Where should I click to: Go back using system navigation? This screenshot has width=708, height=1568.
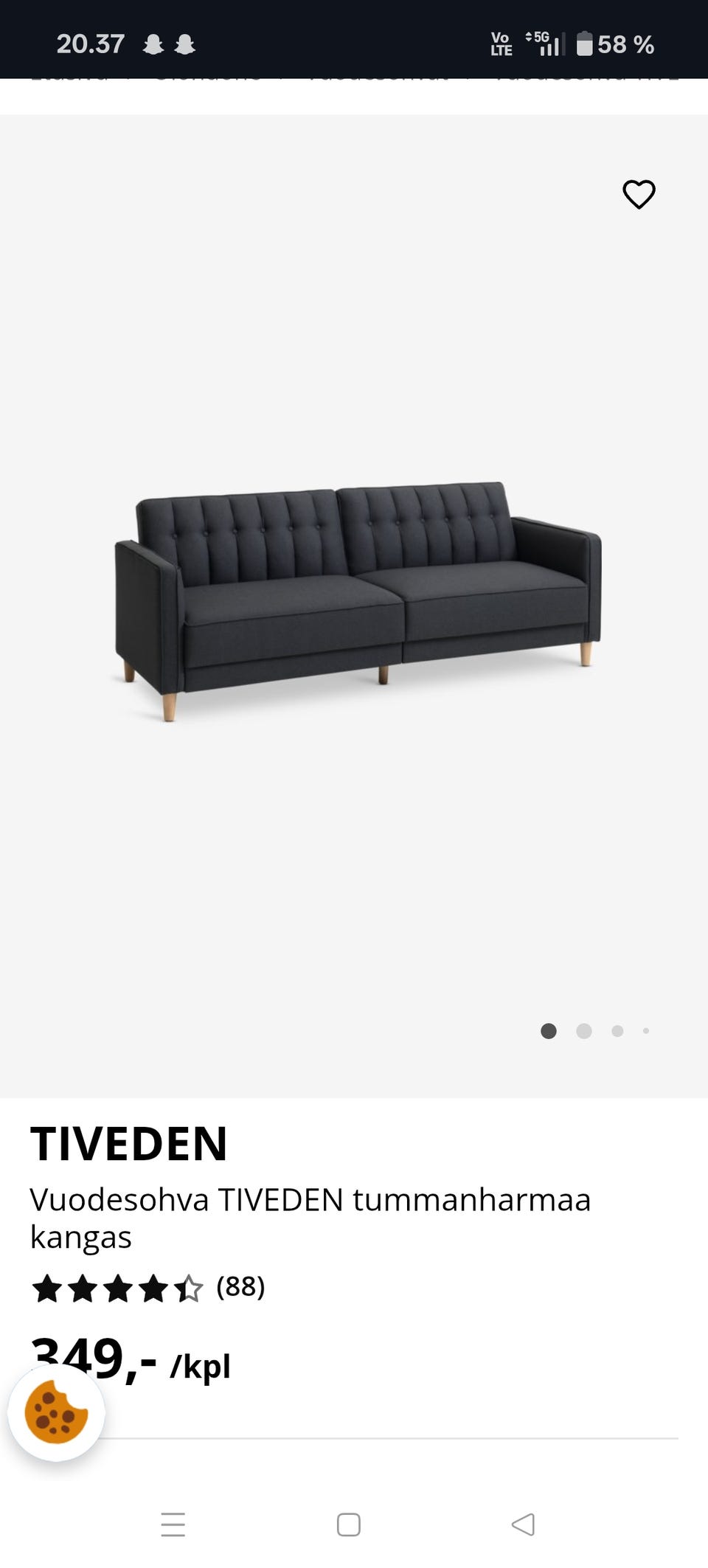click(523, 1524)
